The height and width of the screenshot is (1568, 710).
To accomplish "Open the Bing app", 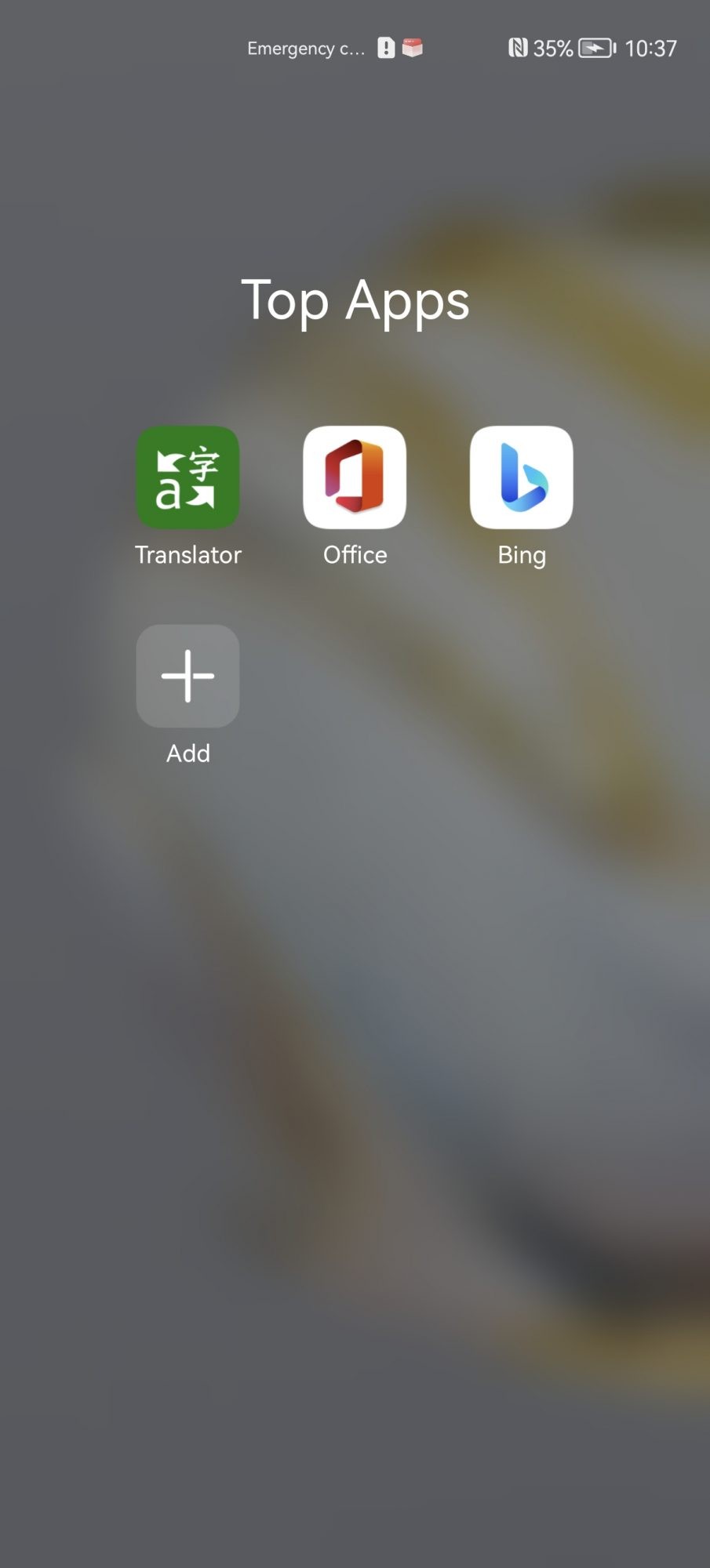I will [x=522, y=477].
